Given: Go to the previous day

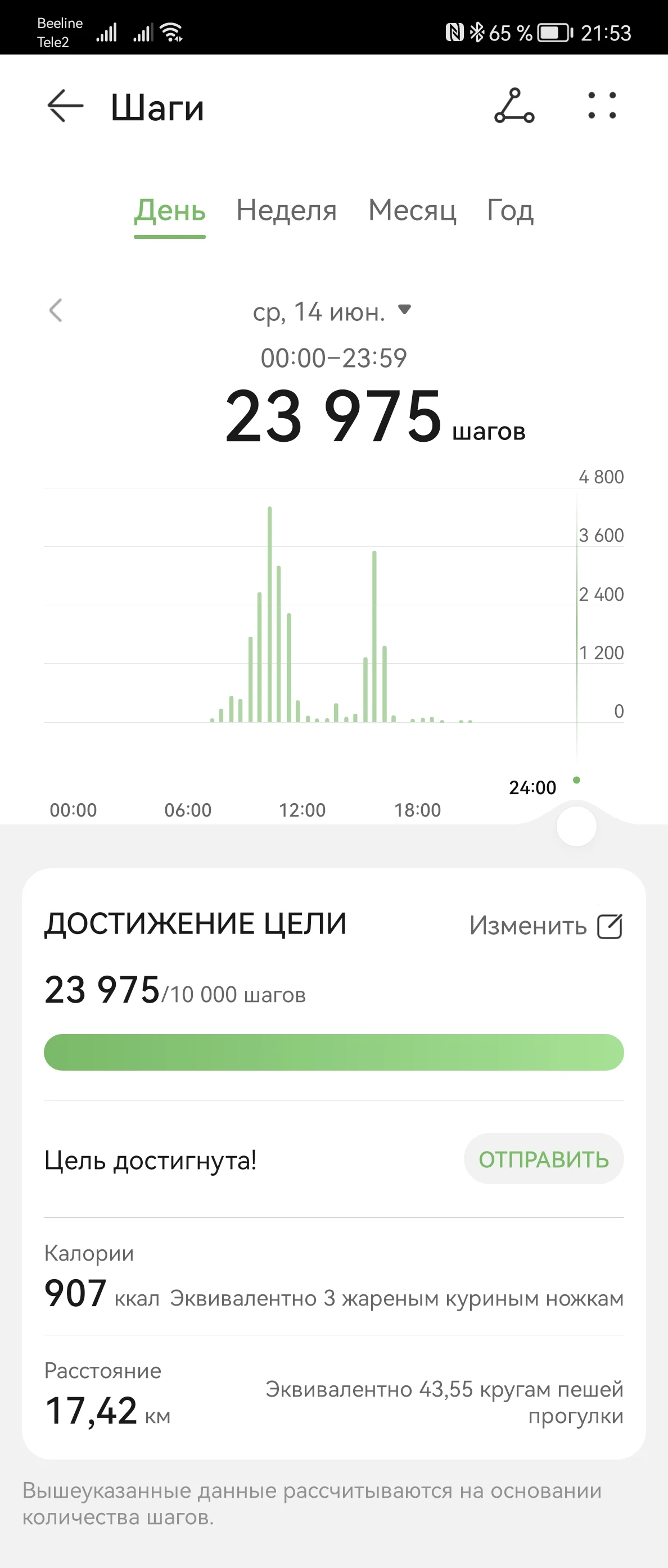Looking at the screenshot, I should tap(56, 310).
